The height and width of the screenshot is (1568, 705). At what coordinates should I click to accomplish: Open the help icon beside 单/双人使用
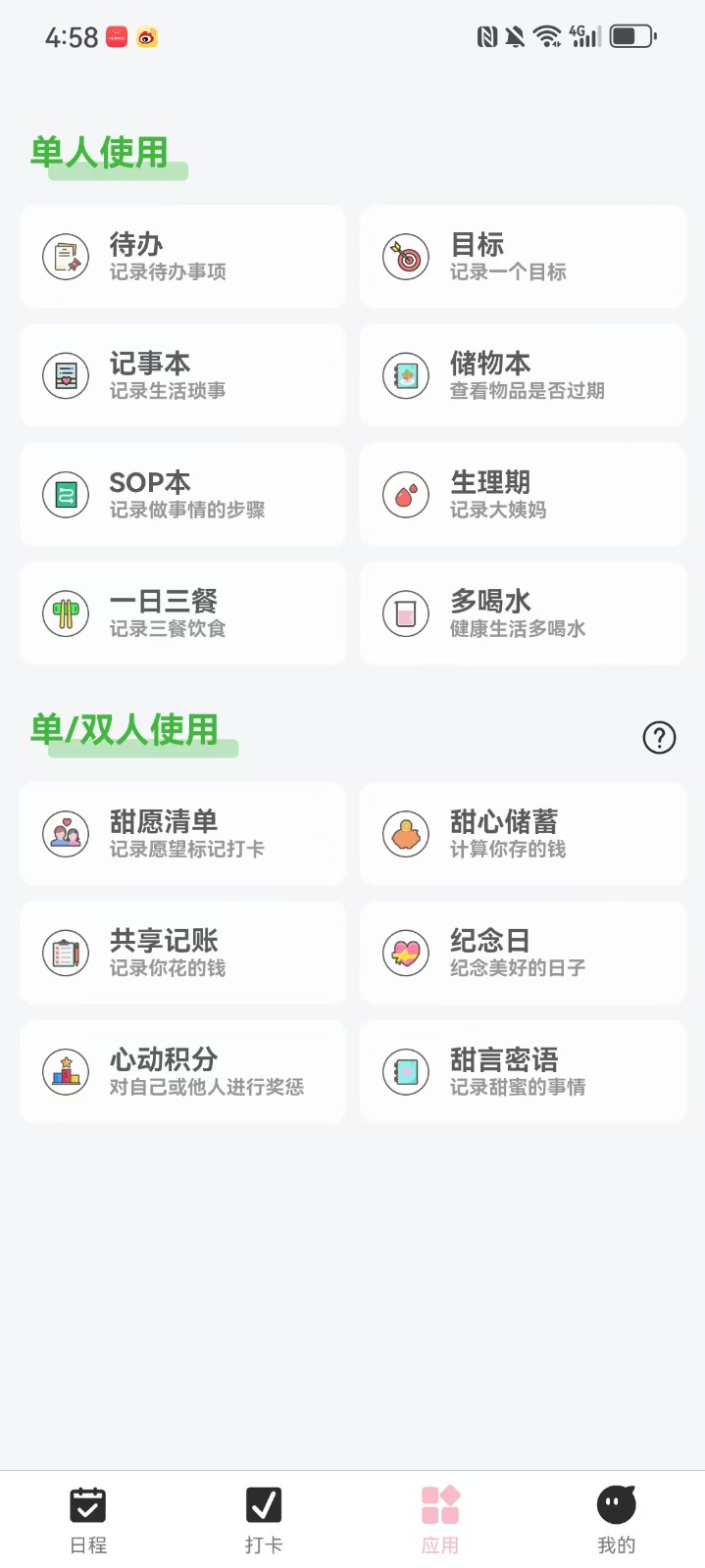659,737
